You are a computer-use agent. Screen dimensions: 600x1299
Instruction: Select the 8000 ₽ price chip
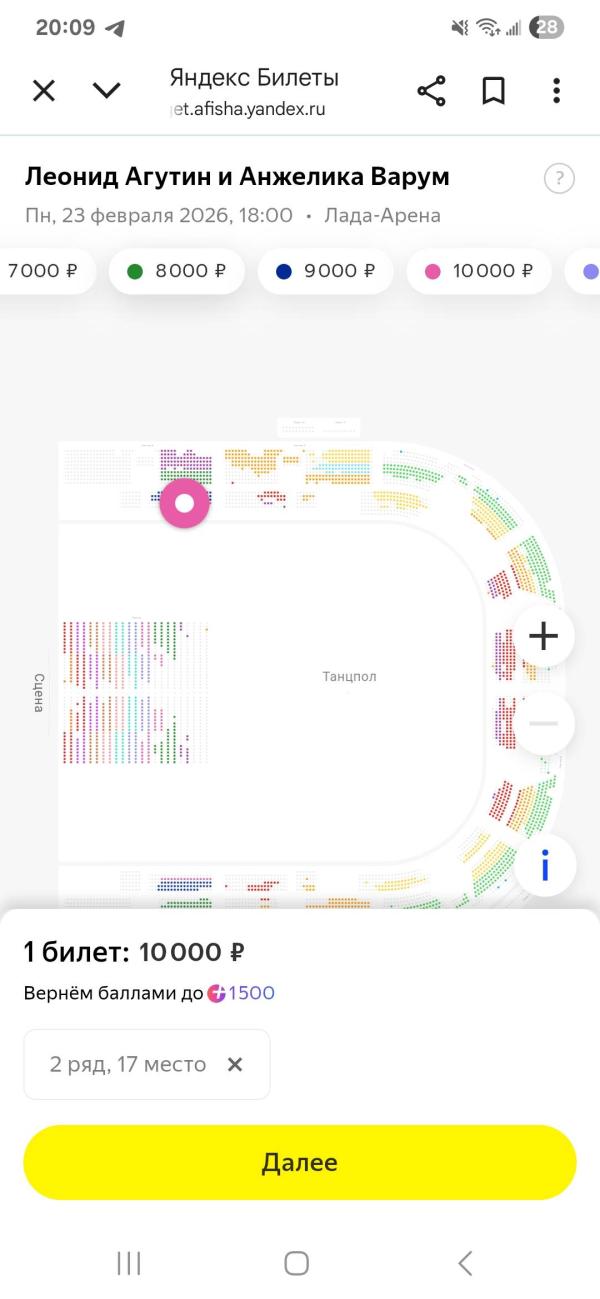177,271
